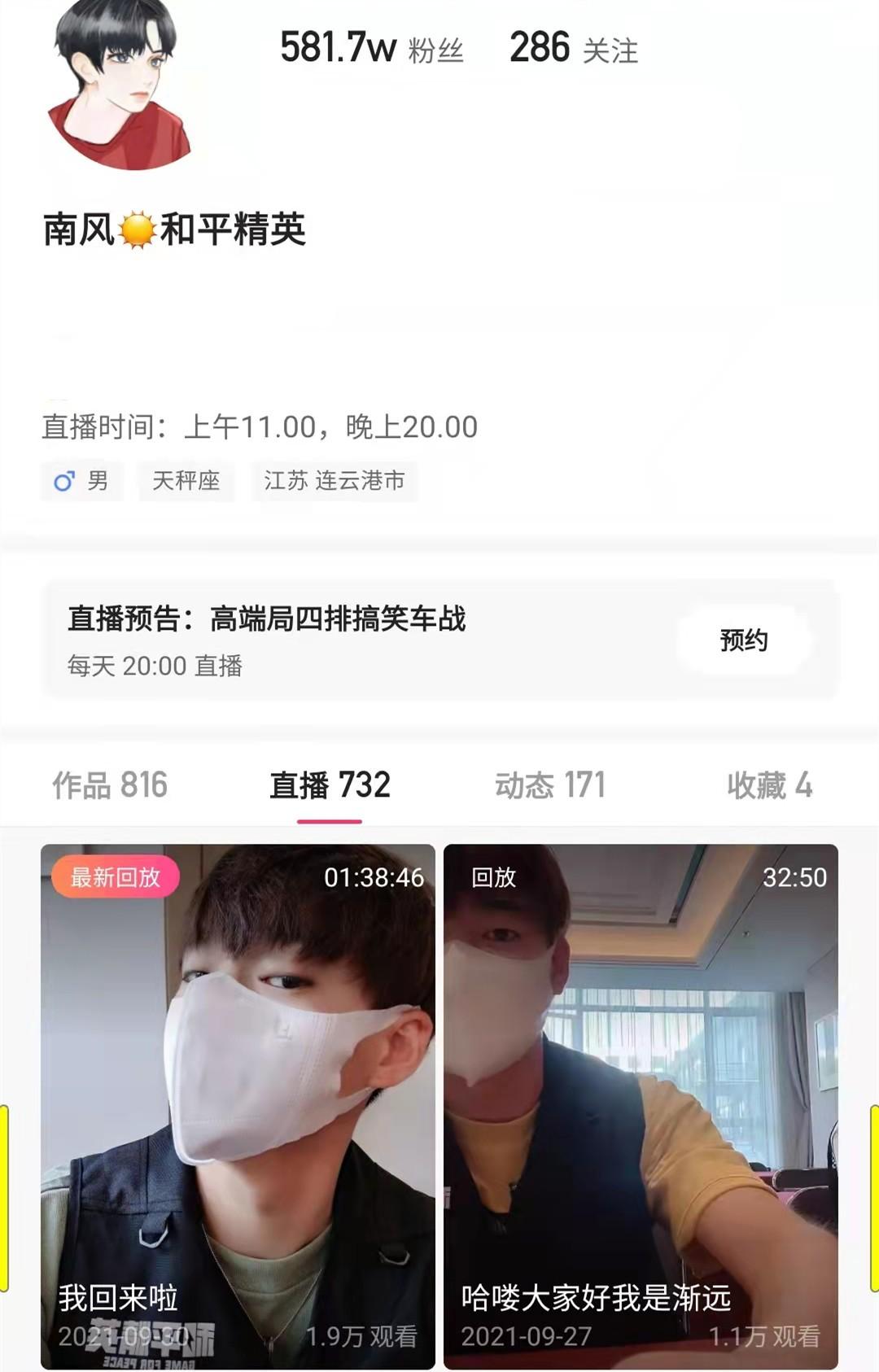Switch to the 作品 816 tab
Image resolution: width=879 pixels, height=1372 pixels.
click(x=110, y=785)
